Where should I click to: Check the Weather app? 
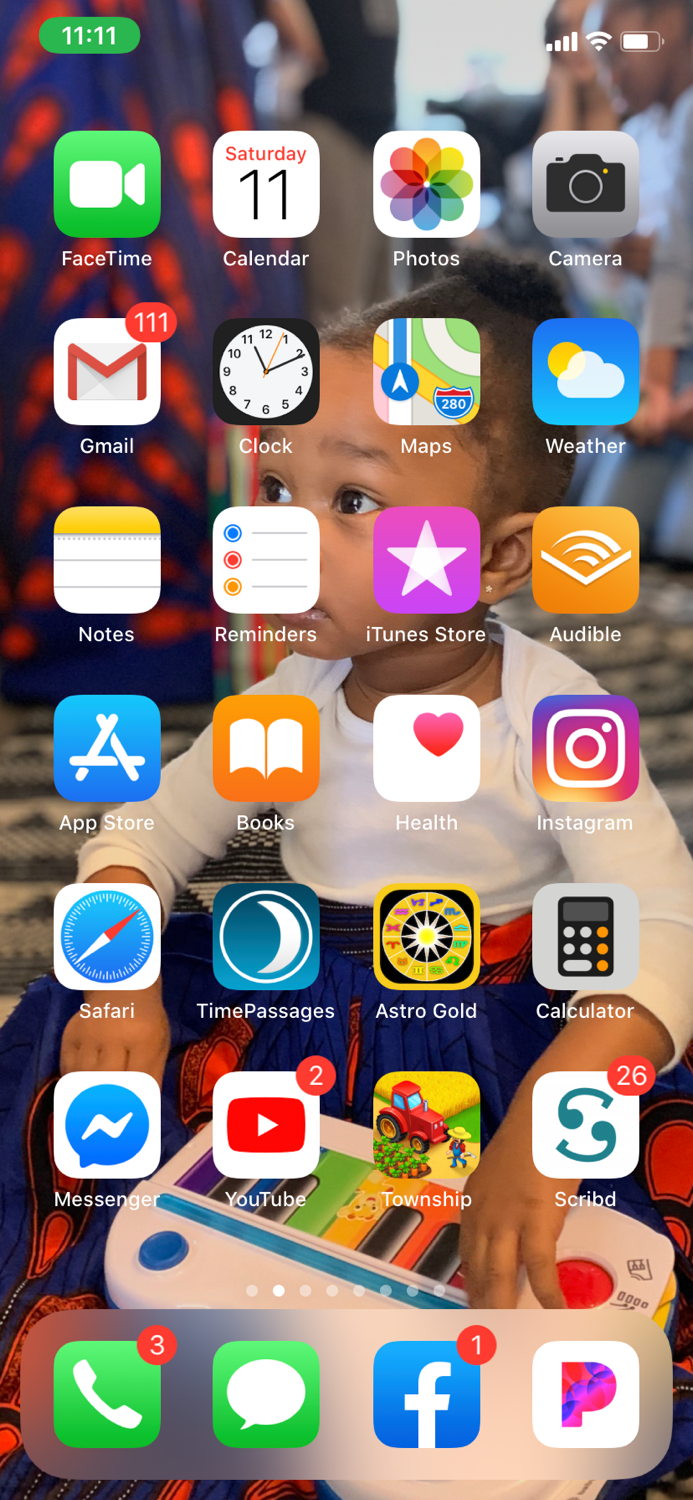586,372
